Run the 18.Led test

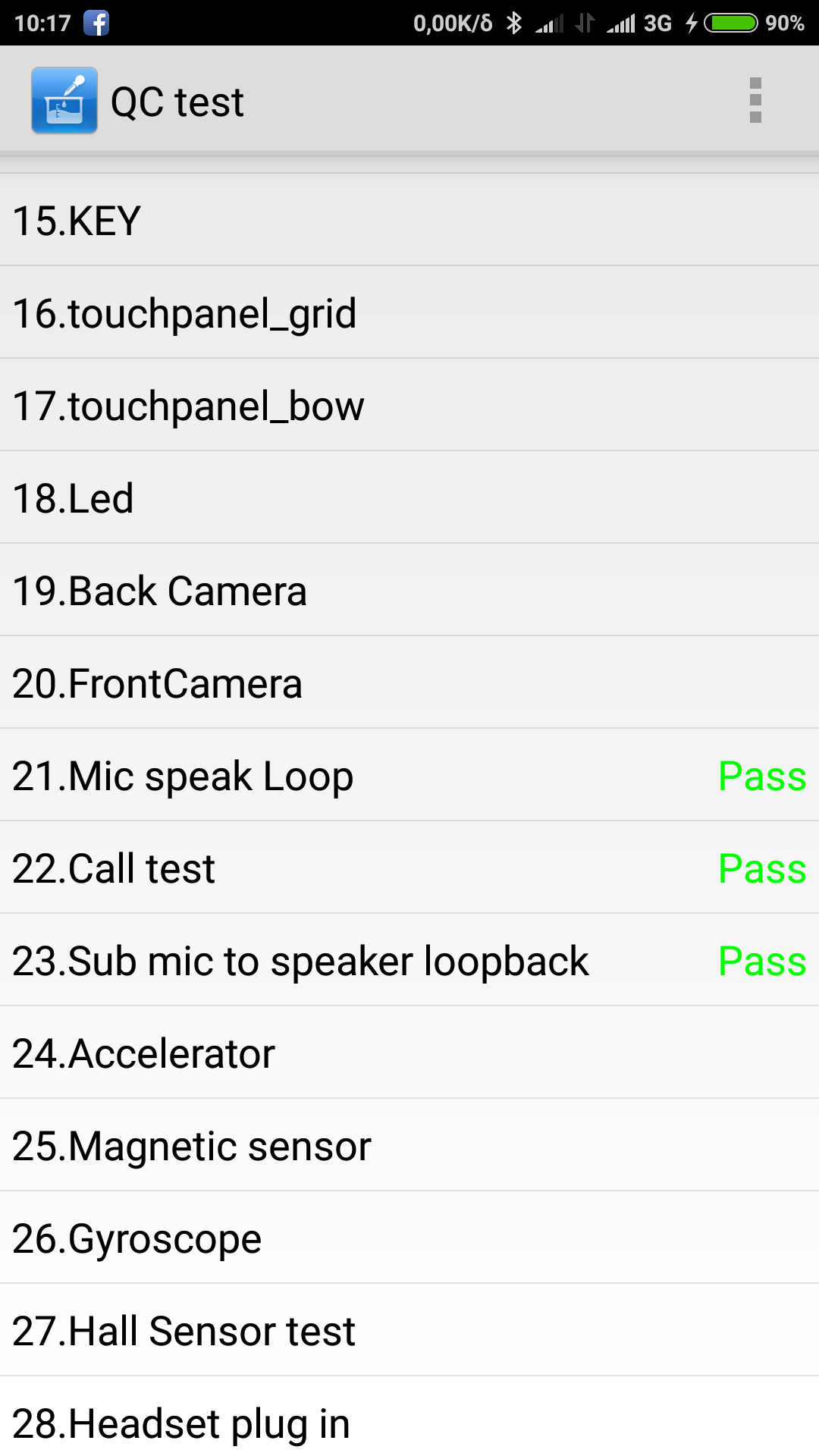409,498
